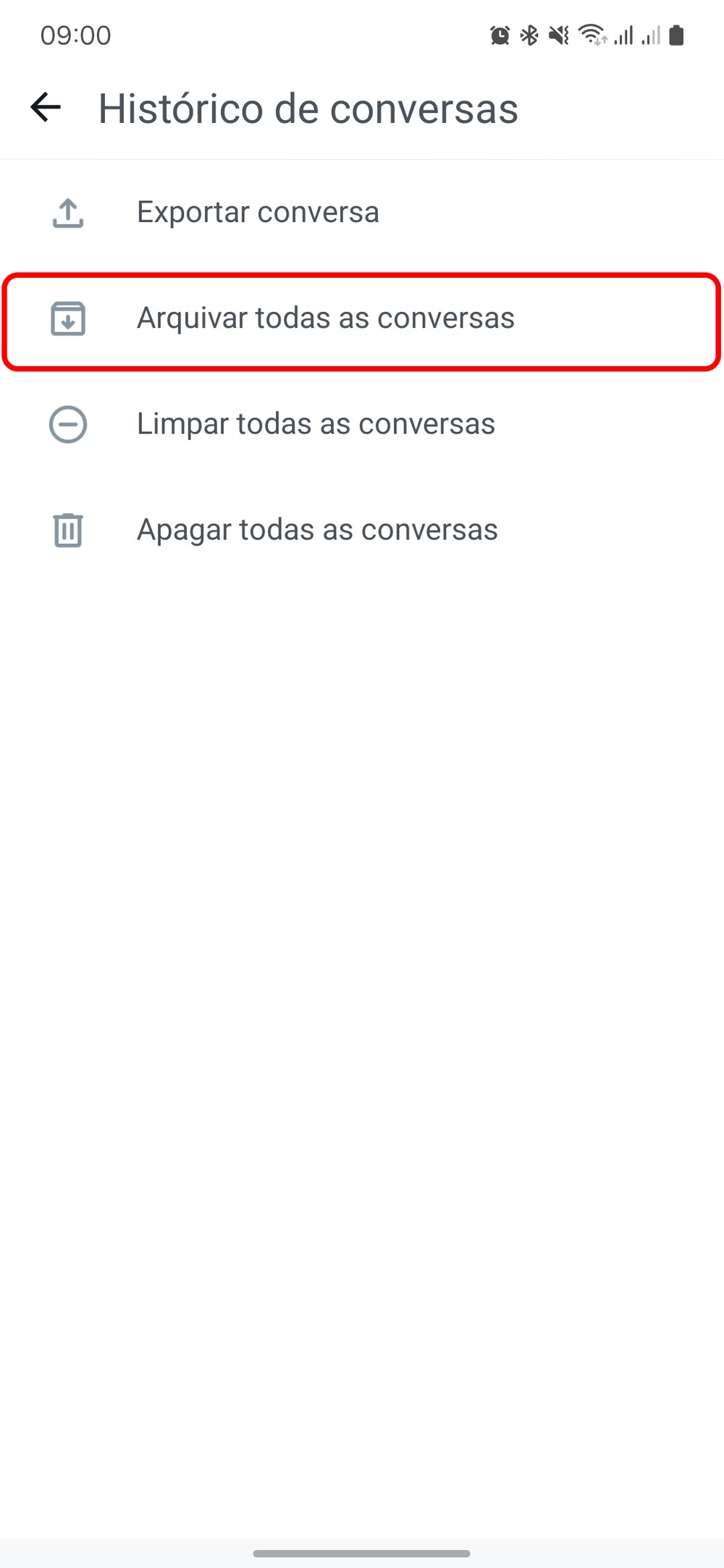Tap Apagar todas as conversas
724x1568 pixels.
(x=317, y=530)
